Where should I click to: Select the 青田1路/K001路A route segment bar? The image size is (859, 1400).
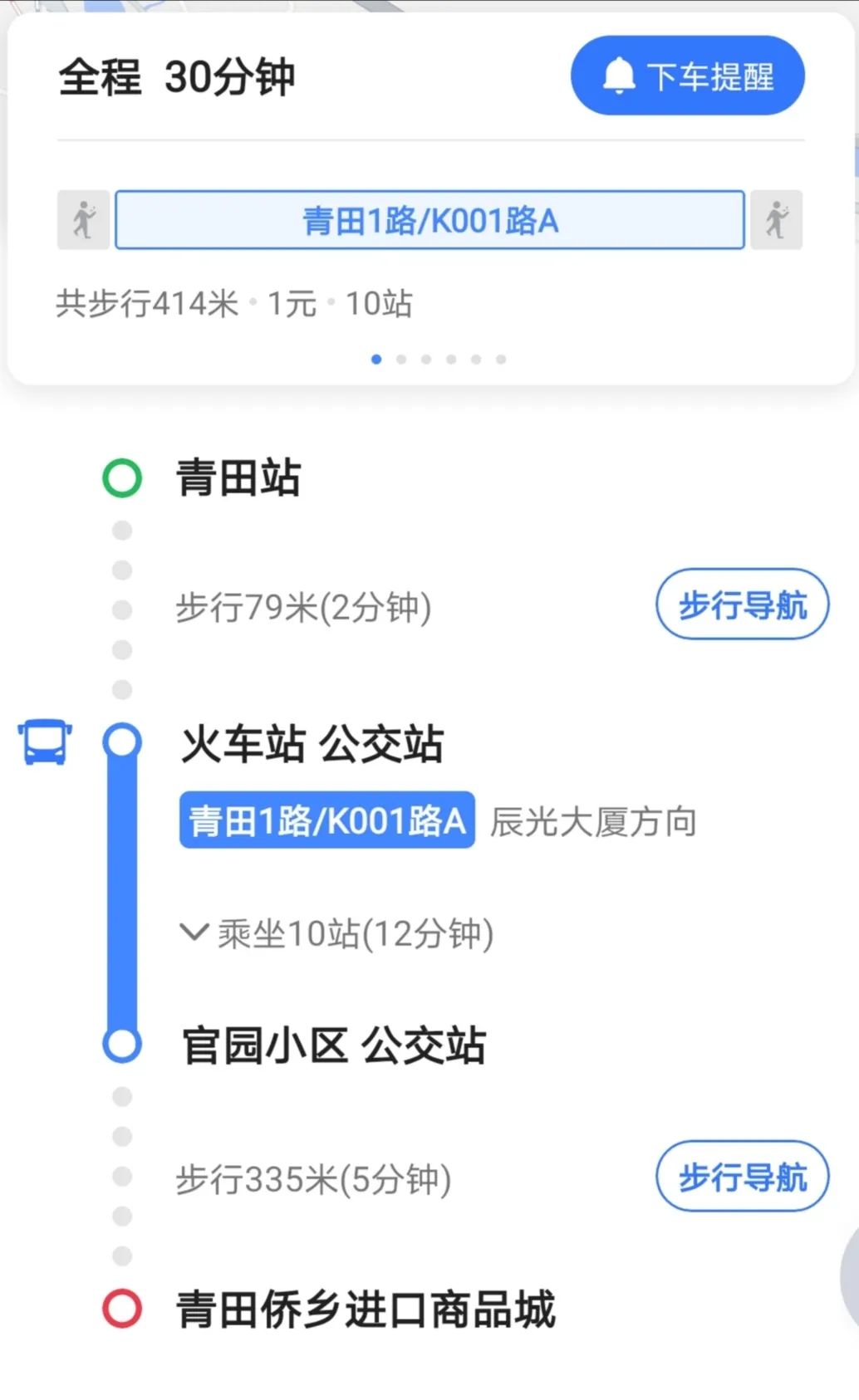429,220
